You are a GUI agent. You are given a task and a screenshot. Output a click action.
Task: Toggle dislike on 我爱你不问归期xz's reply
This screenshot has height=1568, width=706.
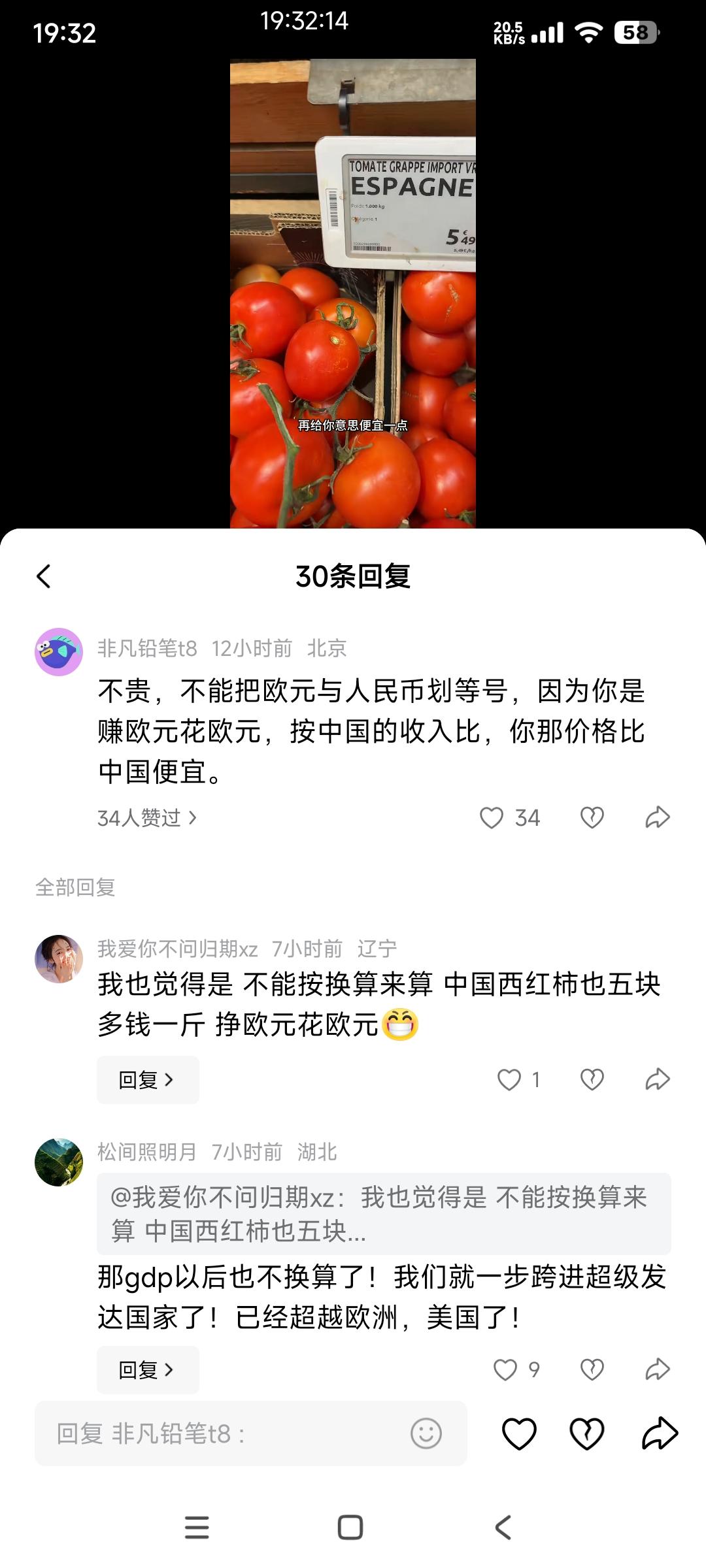(x=592, y=1079)
